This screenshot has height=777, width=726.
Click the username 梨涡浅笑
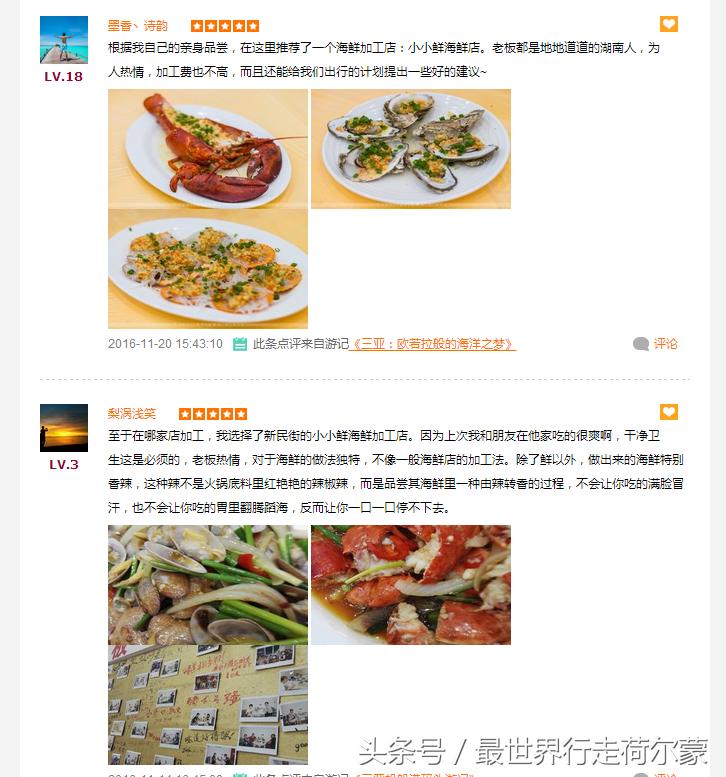(x=134, y=412)
